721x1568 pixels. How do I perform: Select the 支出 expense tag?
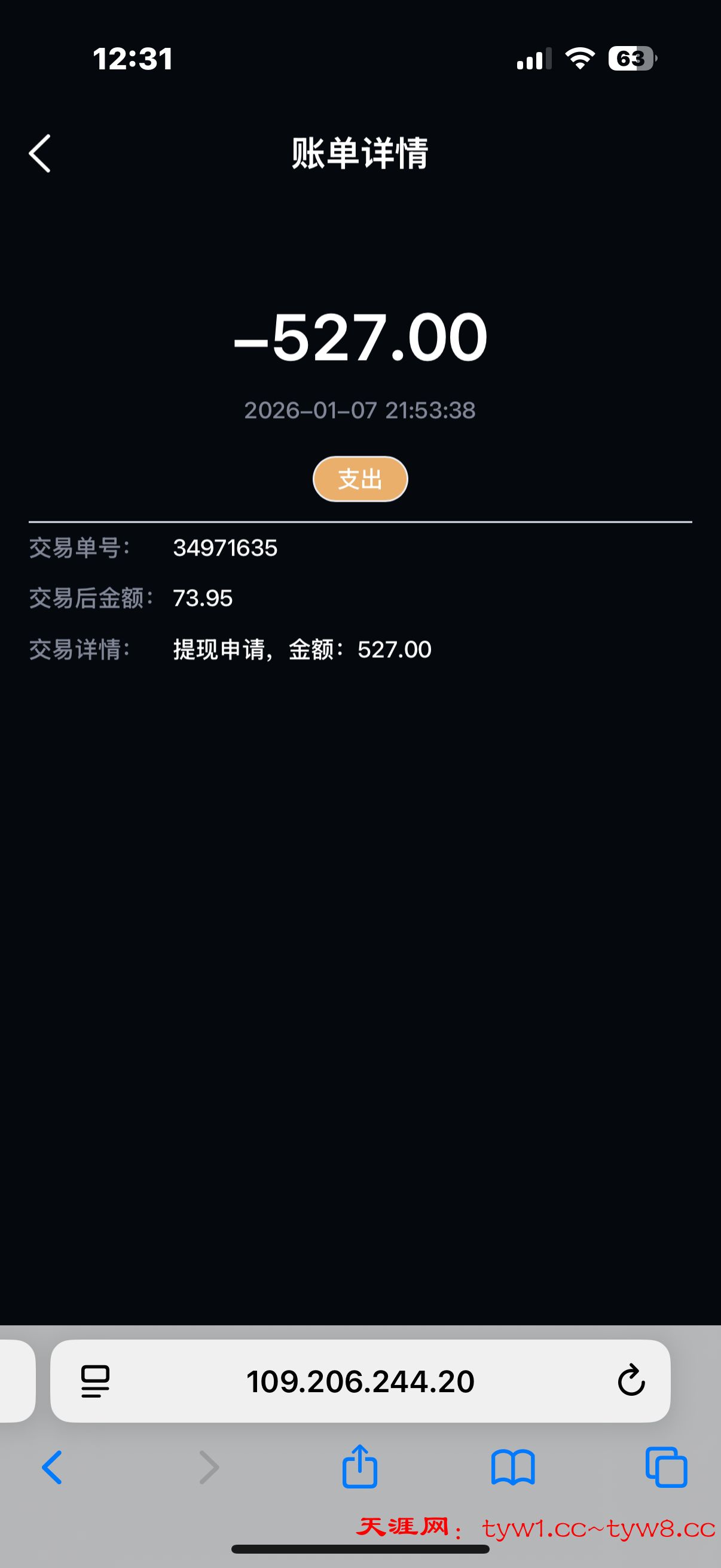(359, 479)
